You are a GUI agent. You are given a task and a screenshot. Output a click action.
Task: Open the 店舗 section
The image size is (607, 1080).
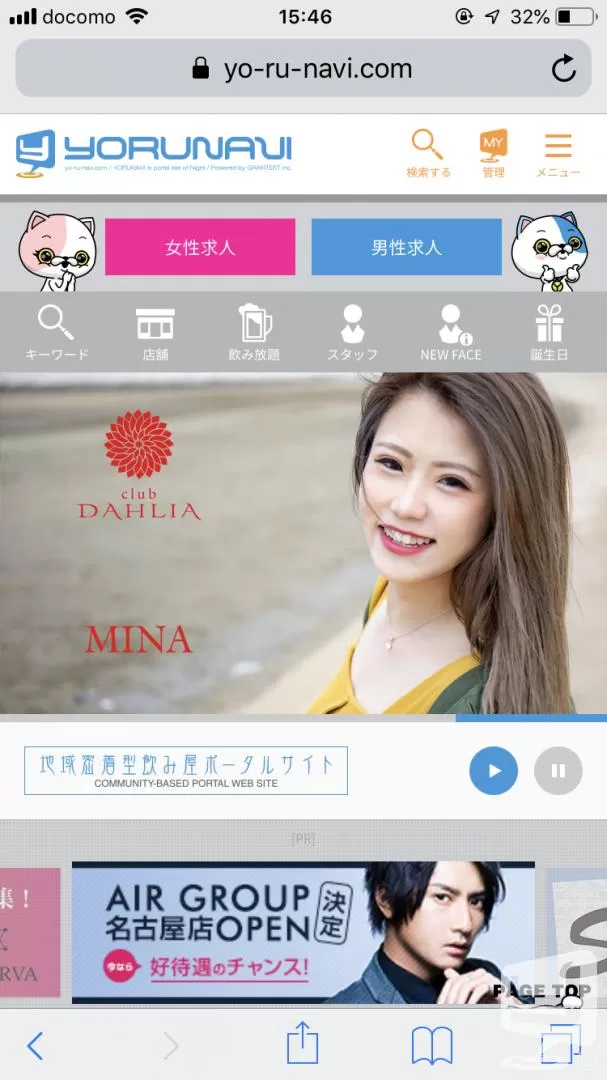[x=155, y=333]
